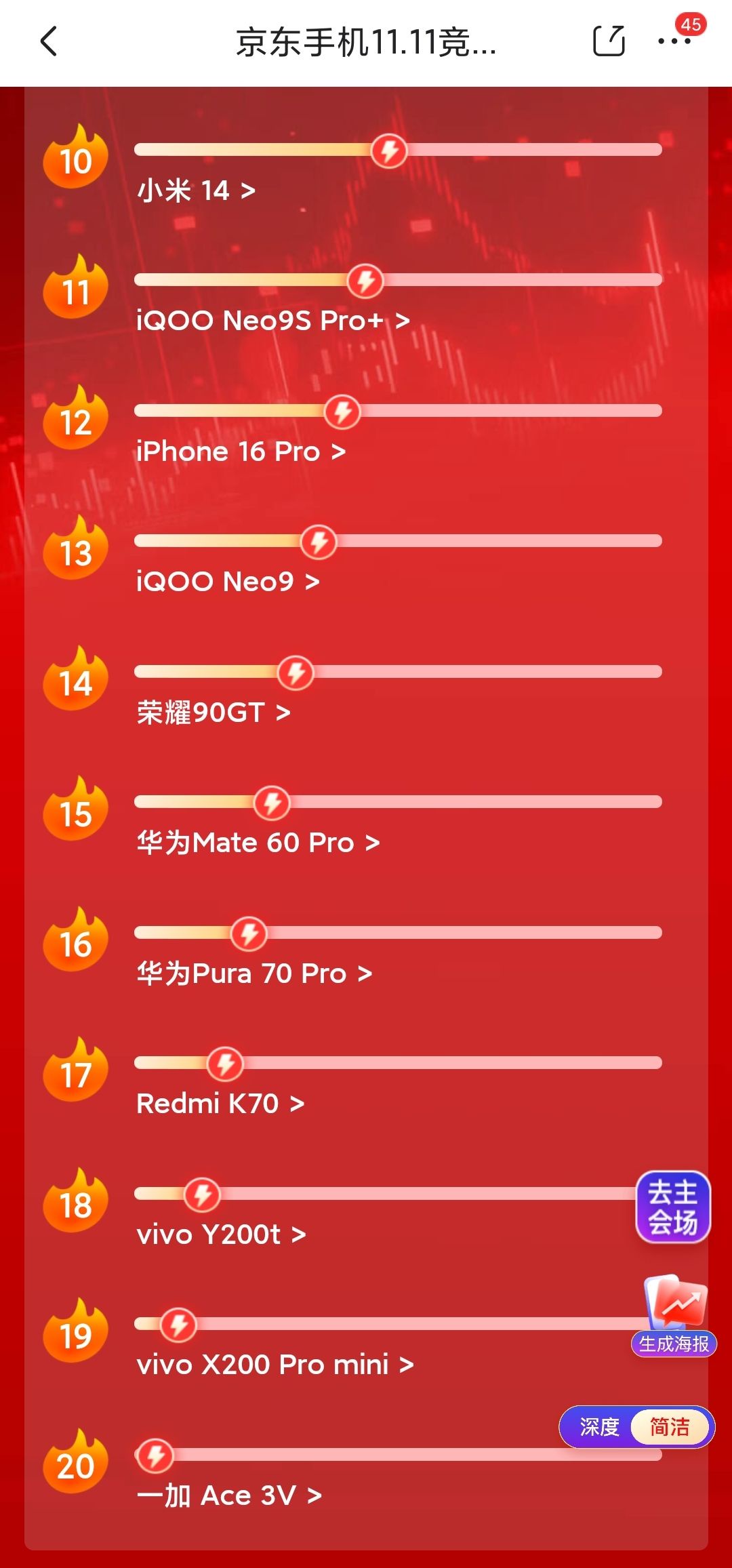Screen dimensions: 732x1568
Task: View iPhone 16 Pro details
Action: pos(241,451)
